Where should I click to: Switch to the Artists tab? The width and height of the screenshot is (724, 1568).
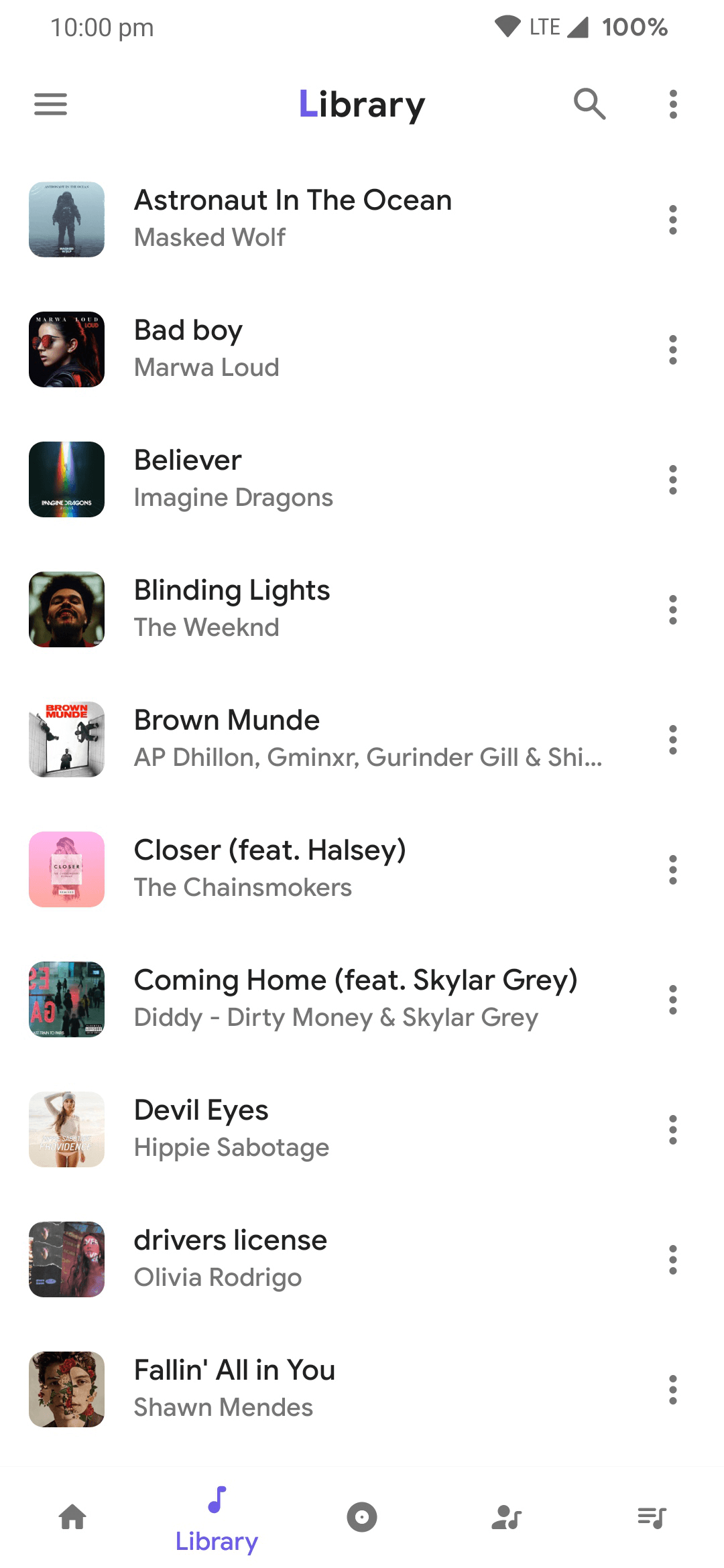point(507,1517)
